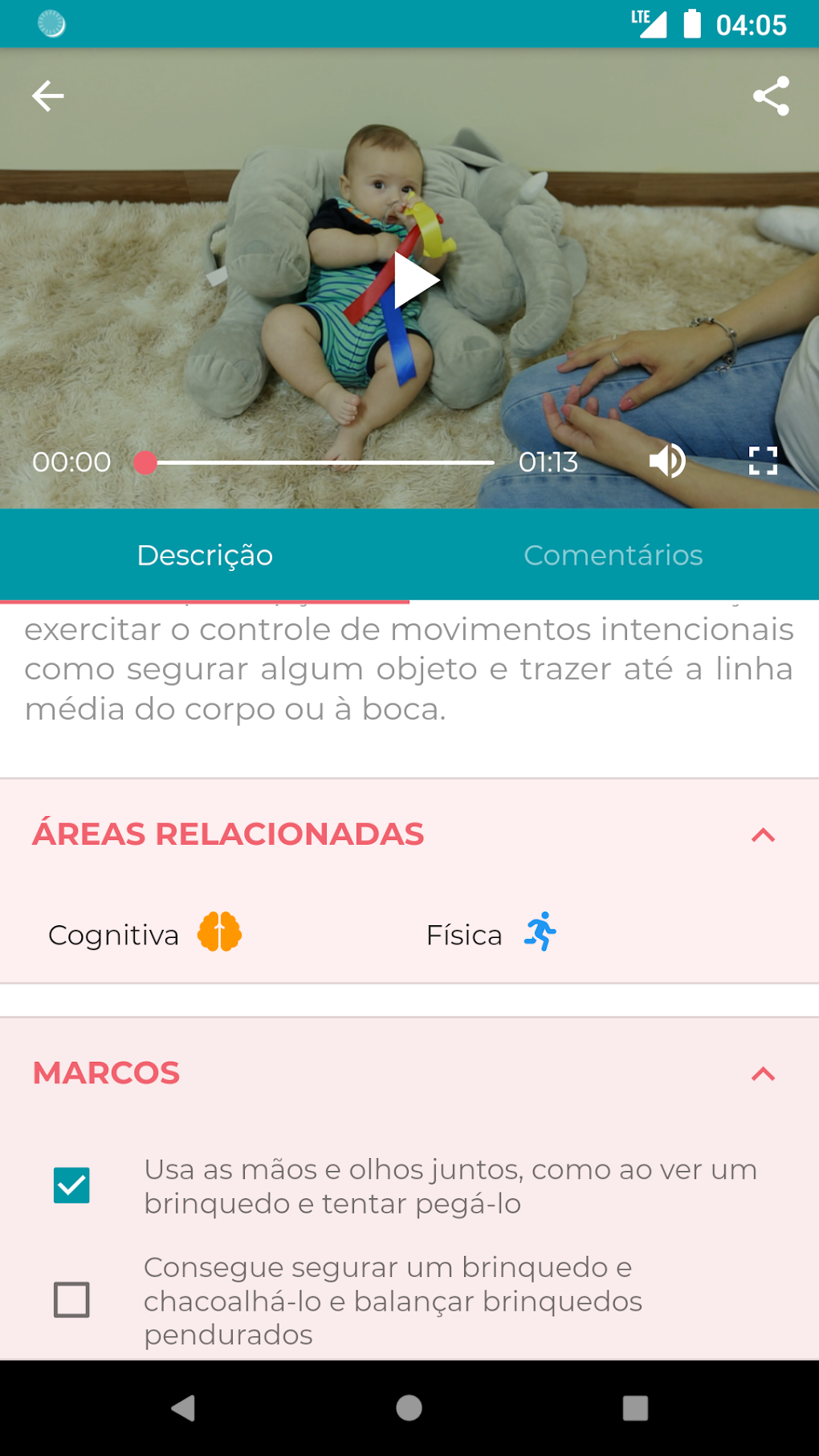Viewport: 819px width, 1456px height.
Task: Share this activity video
Action: click(x=771, y=96)
